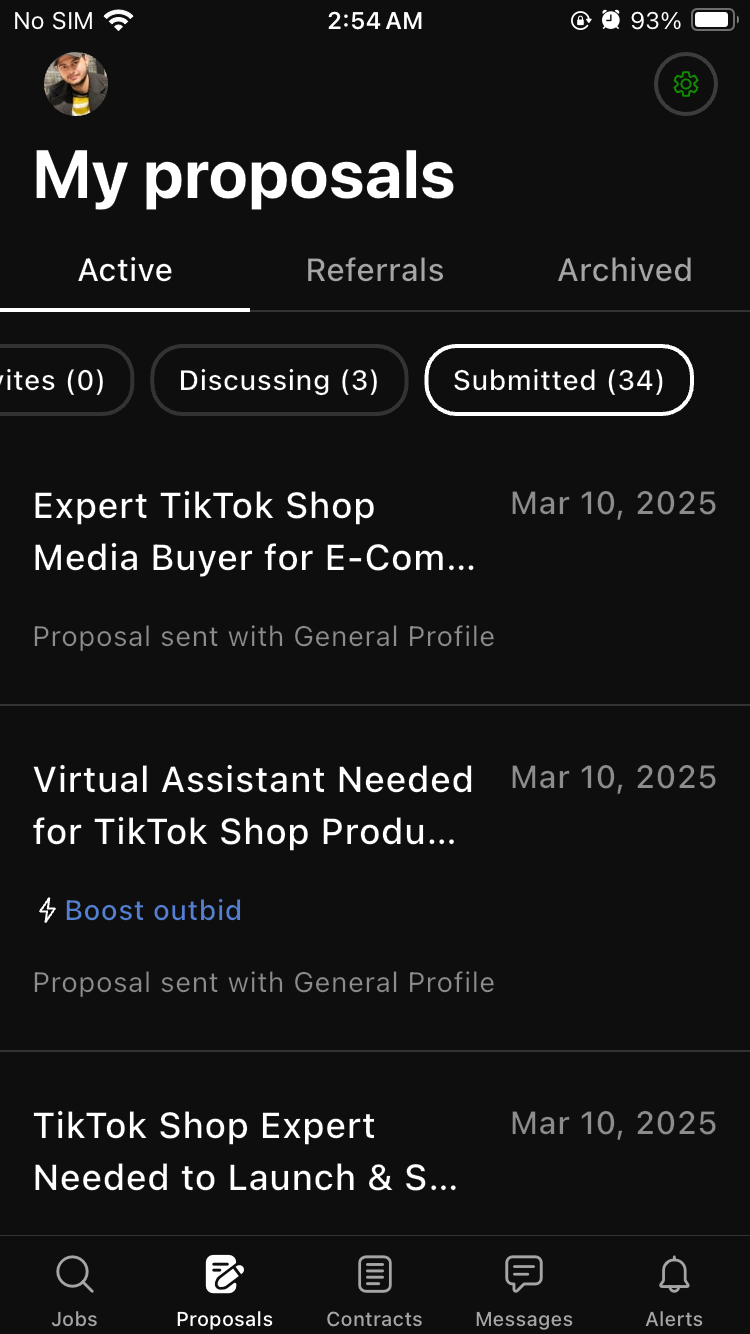
Task: Check notifications via the Alerts bell icon
Action: click(x=674, y=1274)
